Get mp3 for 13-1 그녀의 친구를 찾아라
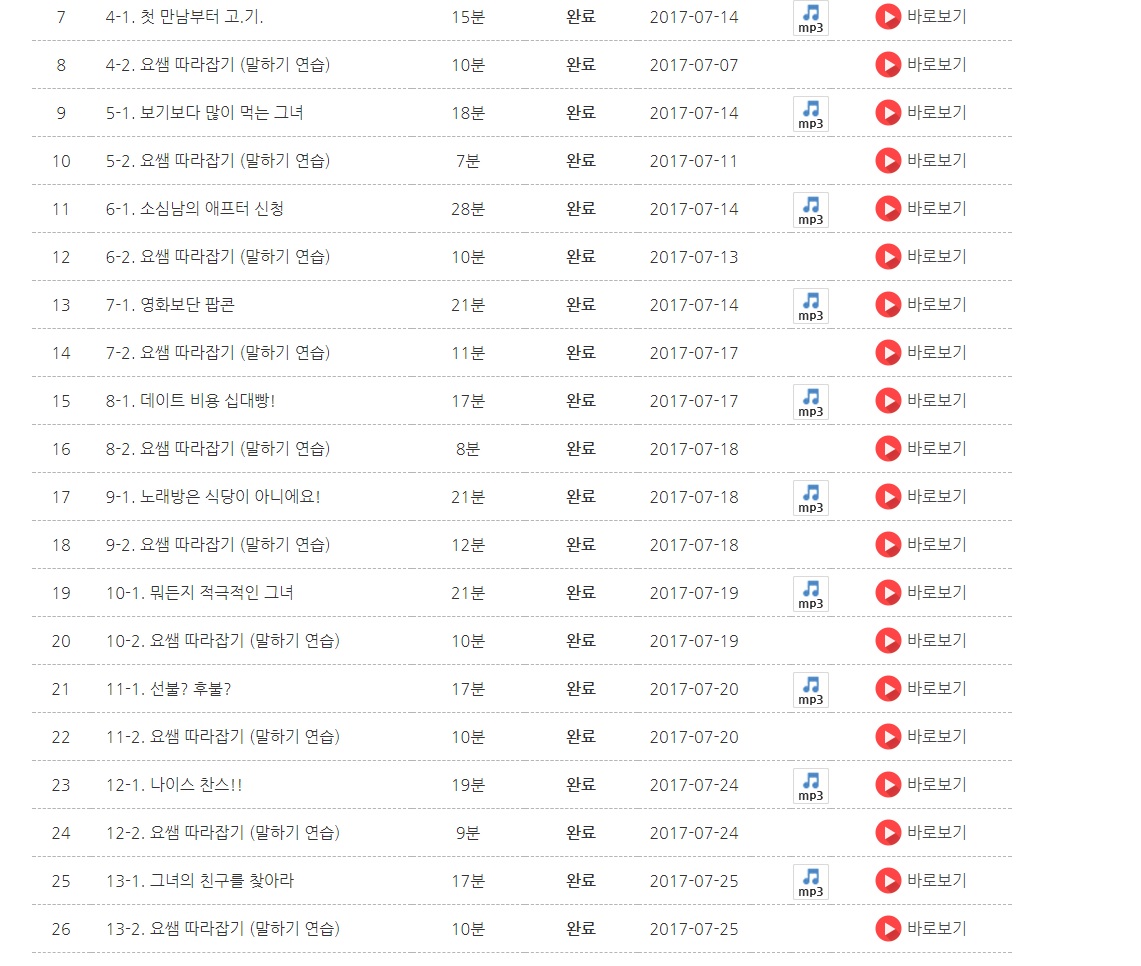Screen dimensions: 1141x966 [x=811, y=882]
